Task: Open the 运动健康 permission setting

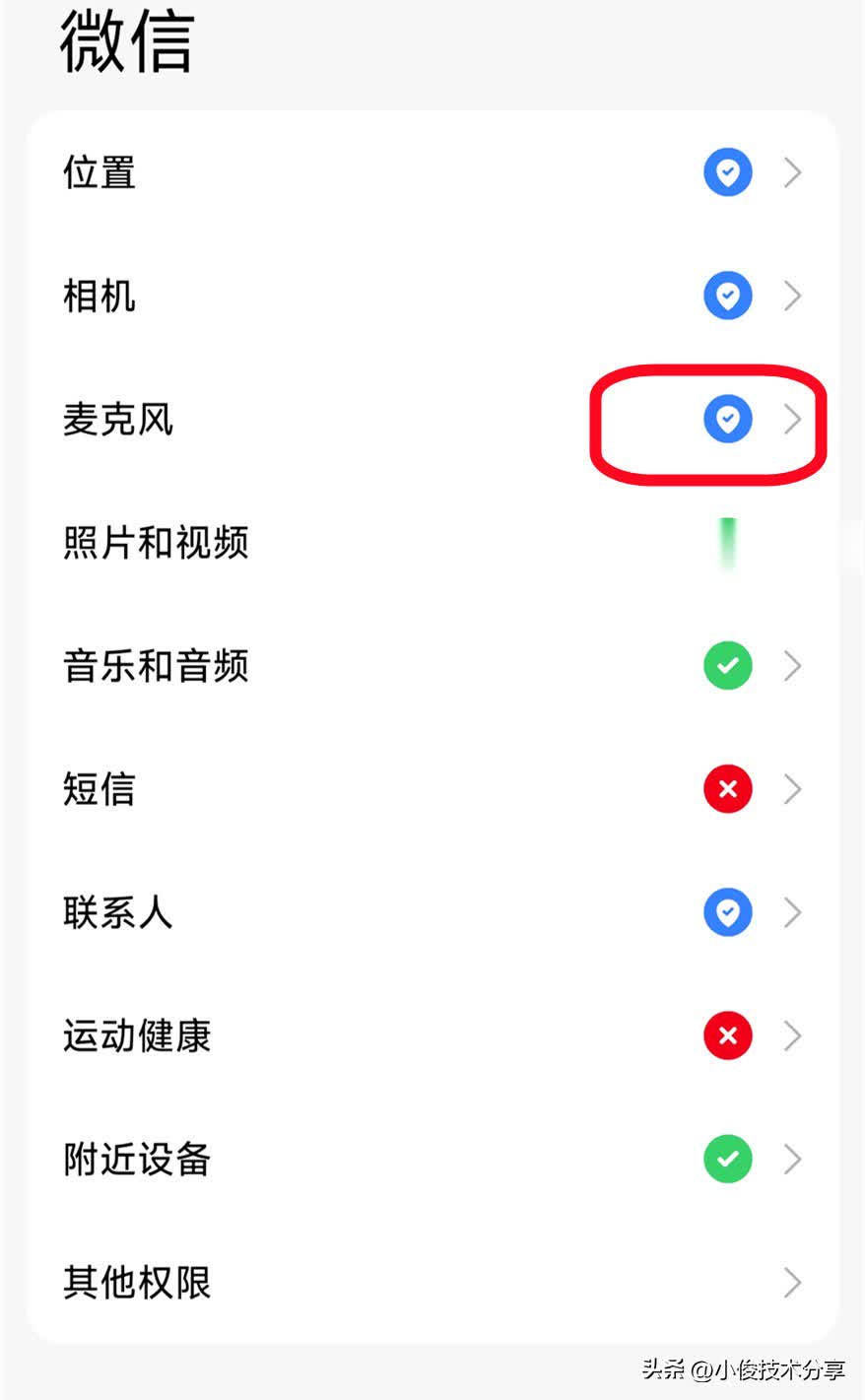Action: pos(432,1035)
